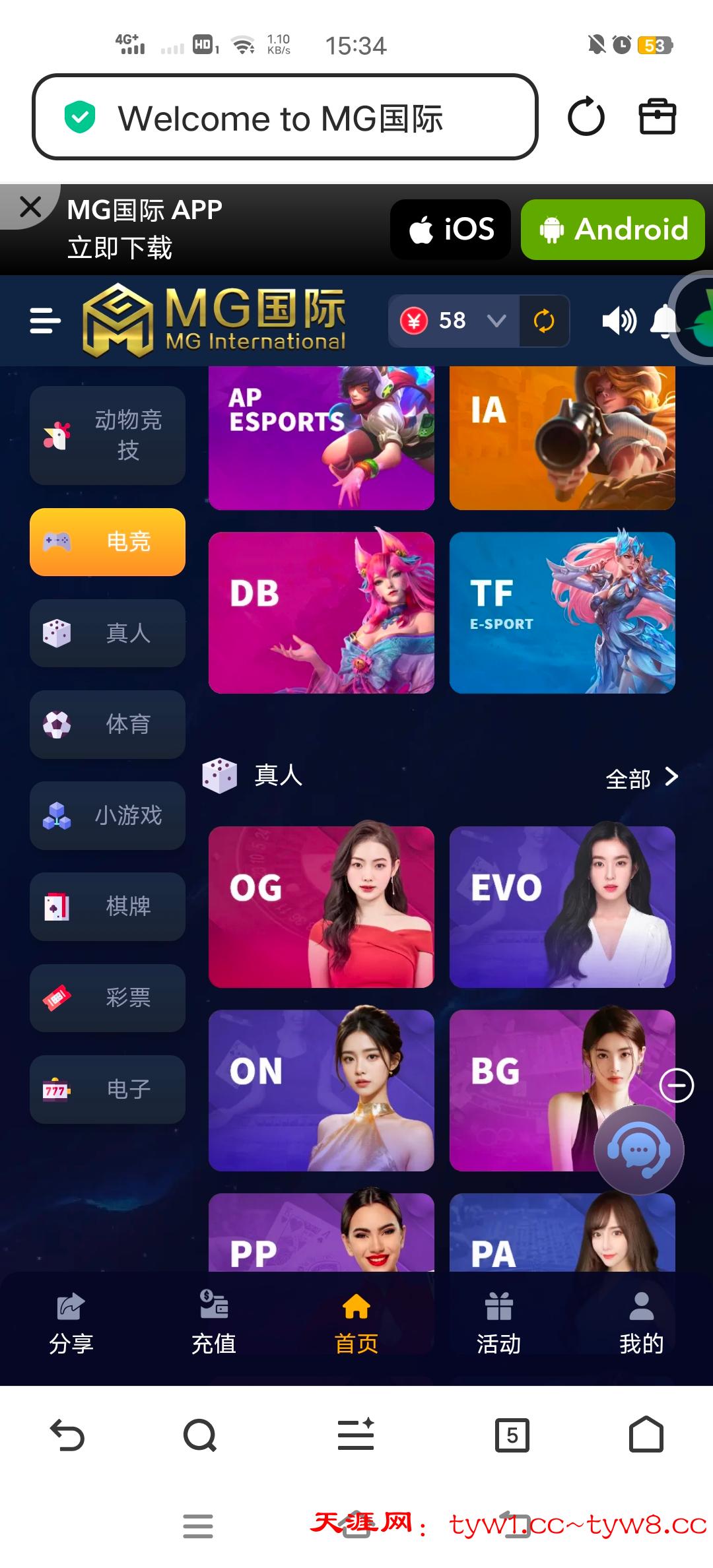Open the TF E-SPORT tile
The width and height of the screenshot is (713, 1568).
[562, 612]
